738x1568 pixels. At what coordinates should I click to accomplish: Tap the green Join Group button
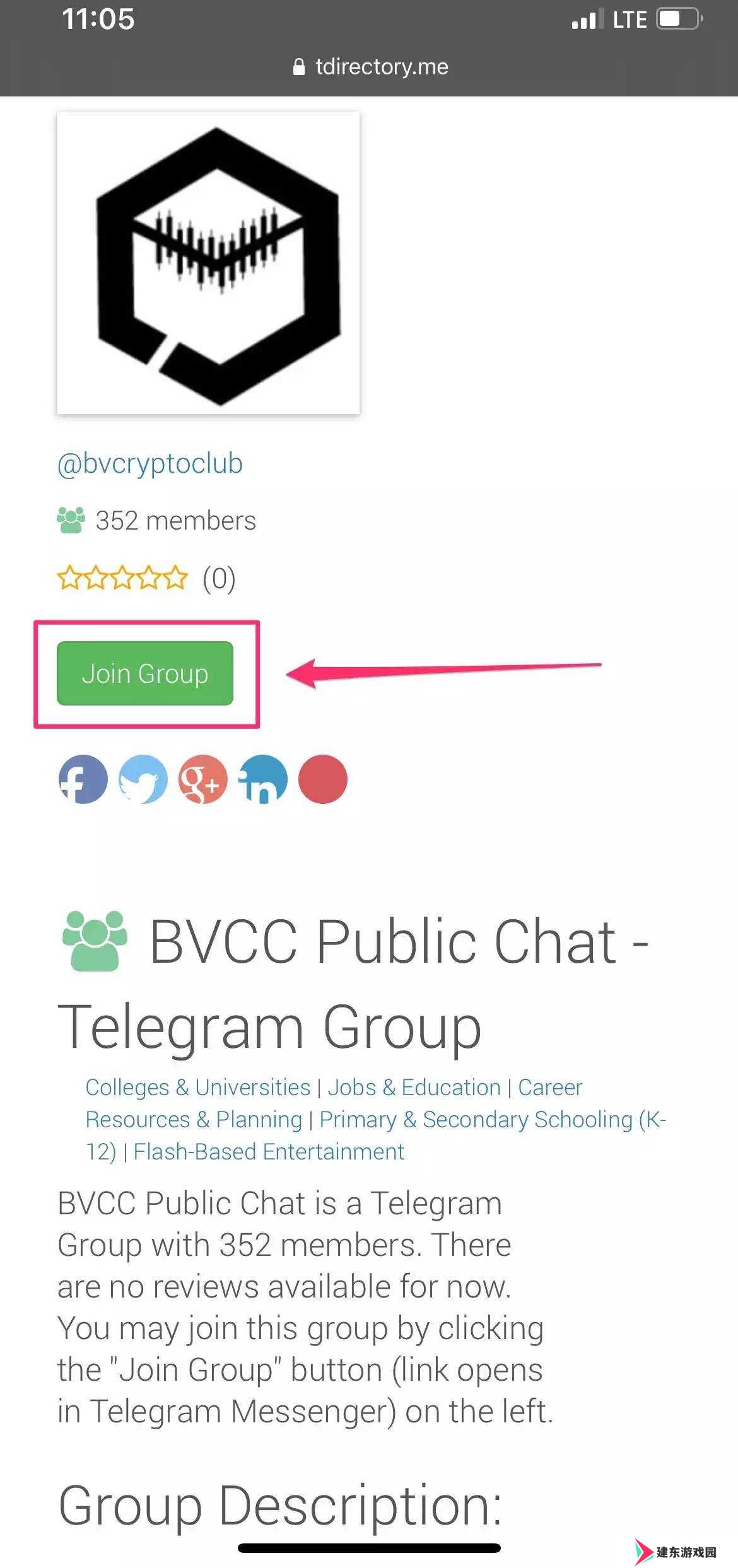tap(144, 673)
